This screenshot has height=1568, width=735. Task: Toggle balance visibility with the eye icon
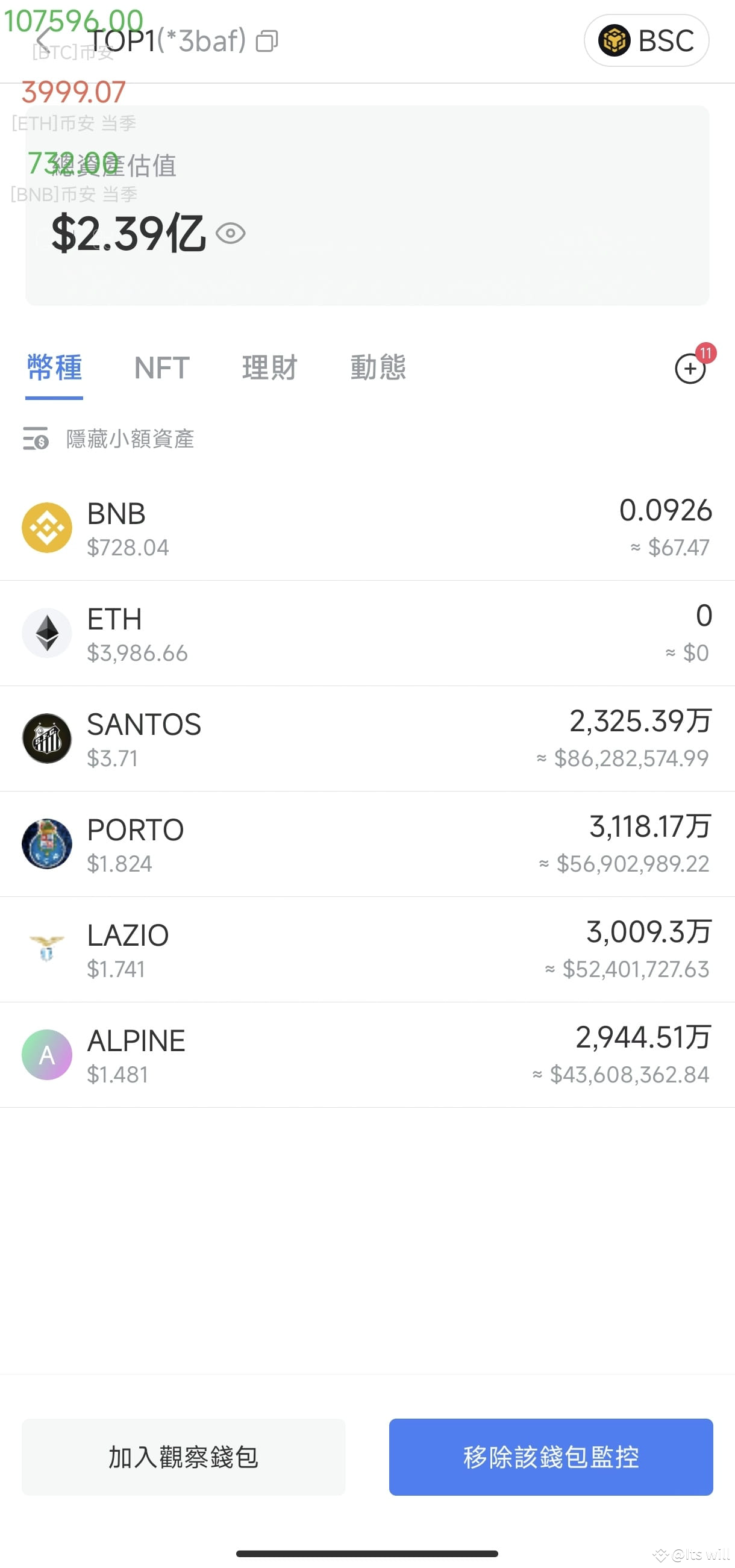tap(231, 233)
